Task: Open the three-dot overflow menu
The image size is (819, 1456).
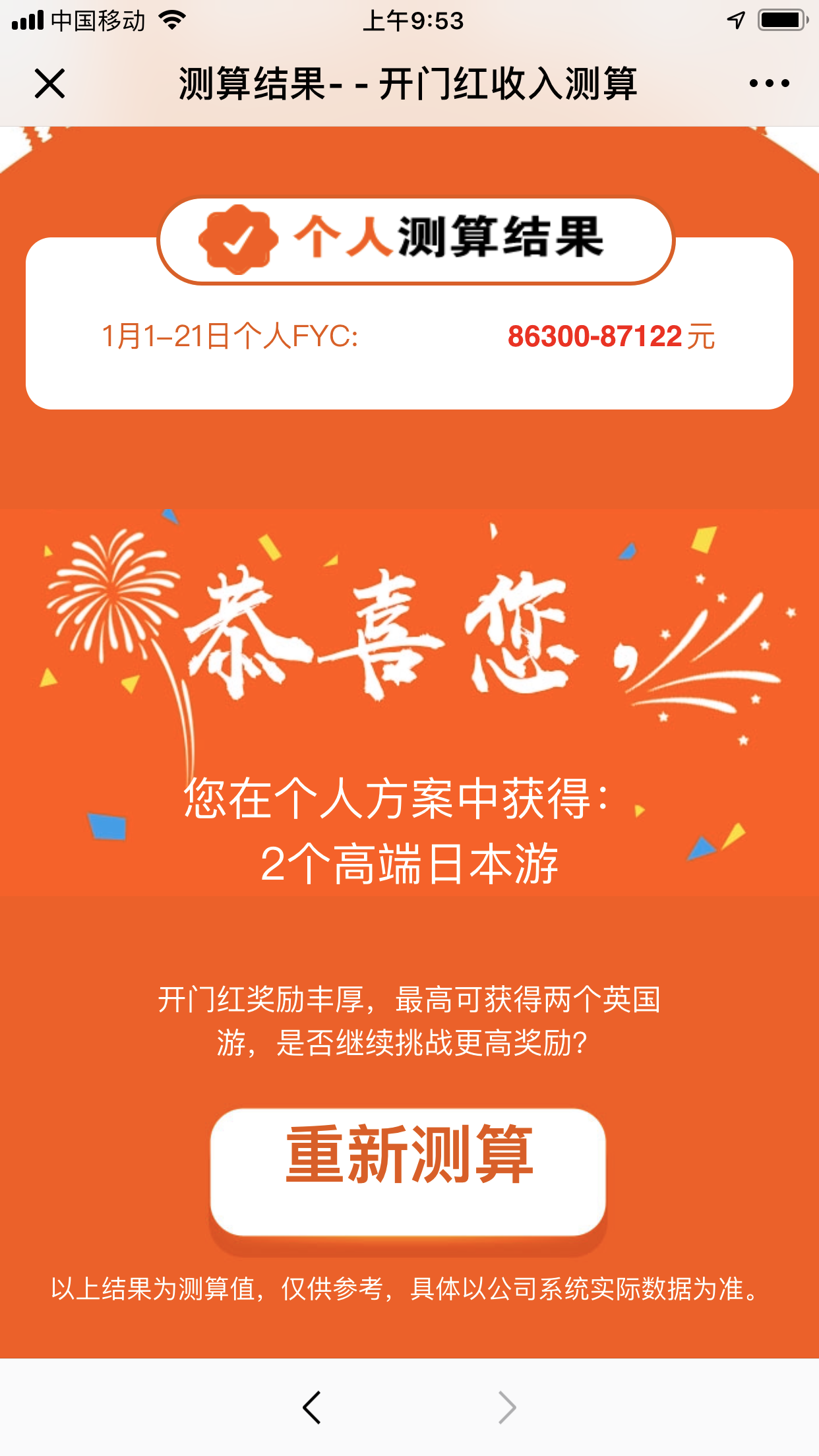Action: (x=769, y=84)
